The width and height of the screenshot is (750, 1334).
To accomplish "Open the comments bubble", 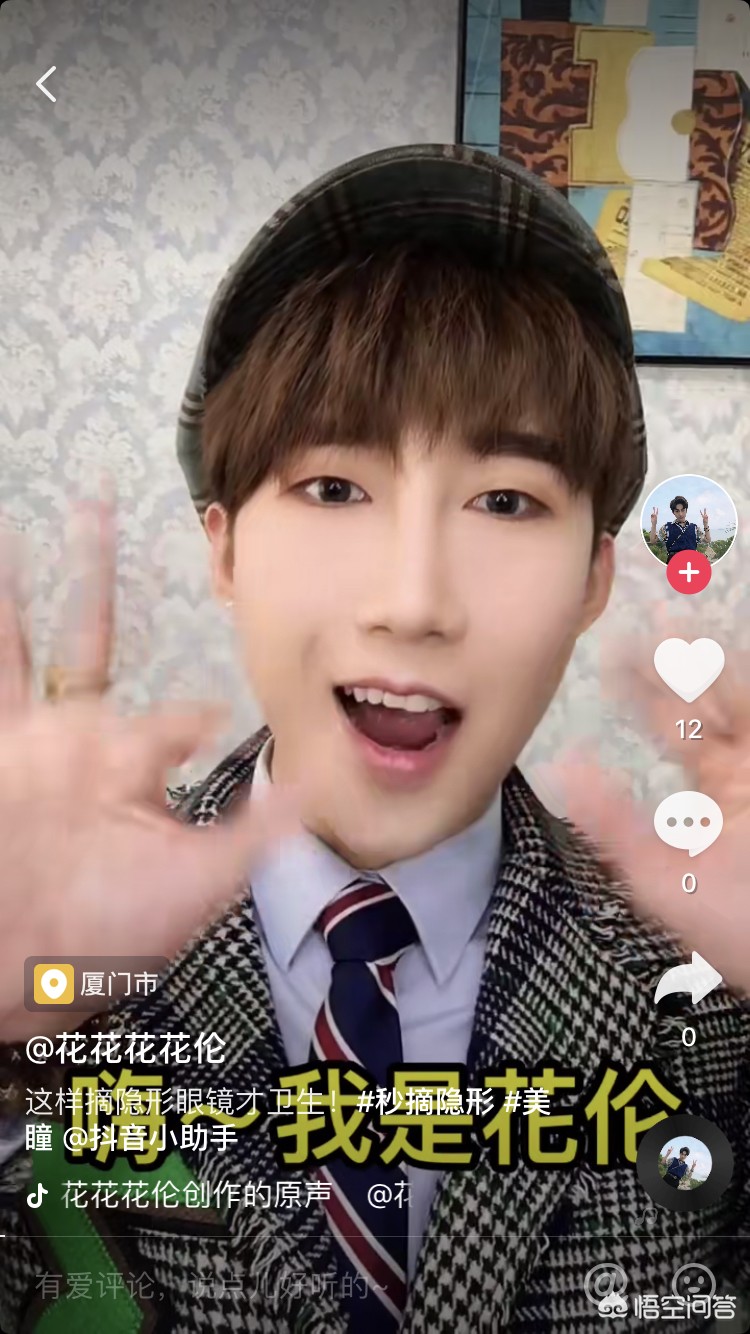I will [x=688, y=825].
